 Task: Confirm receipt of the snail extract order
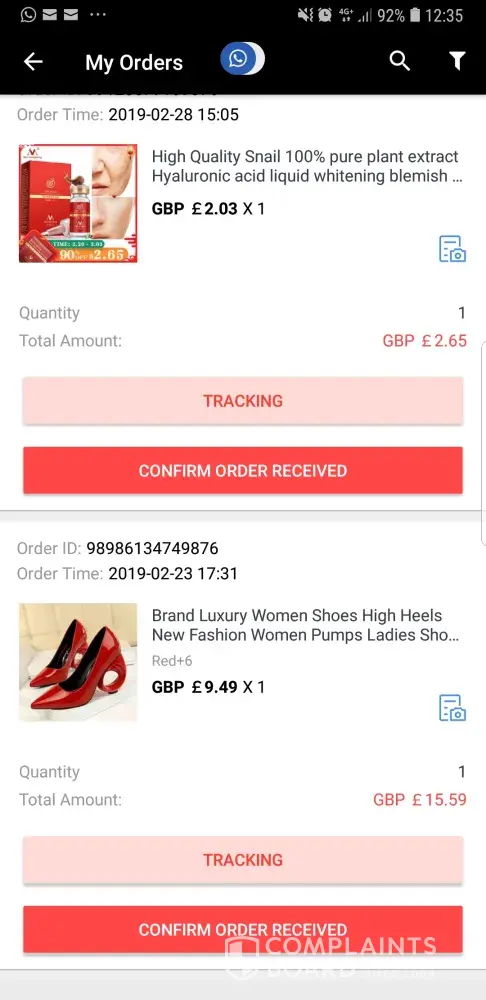tap(243, 471)
